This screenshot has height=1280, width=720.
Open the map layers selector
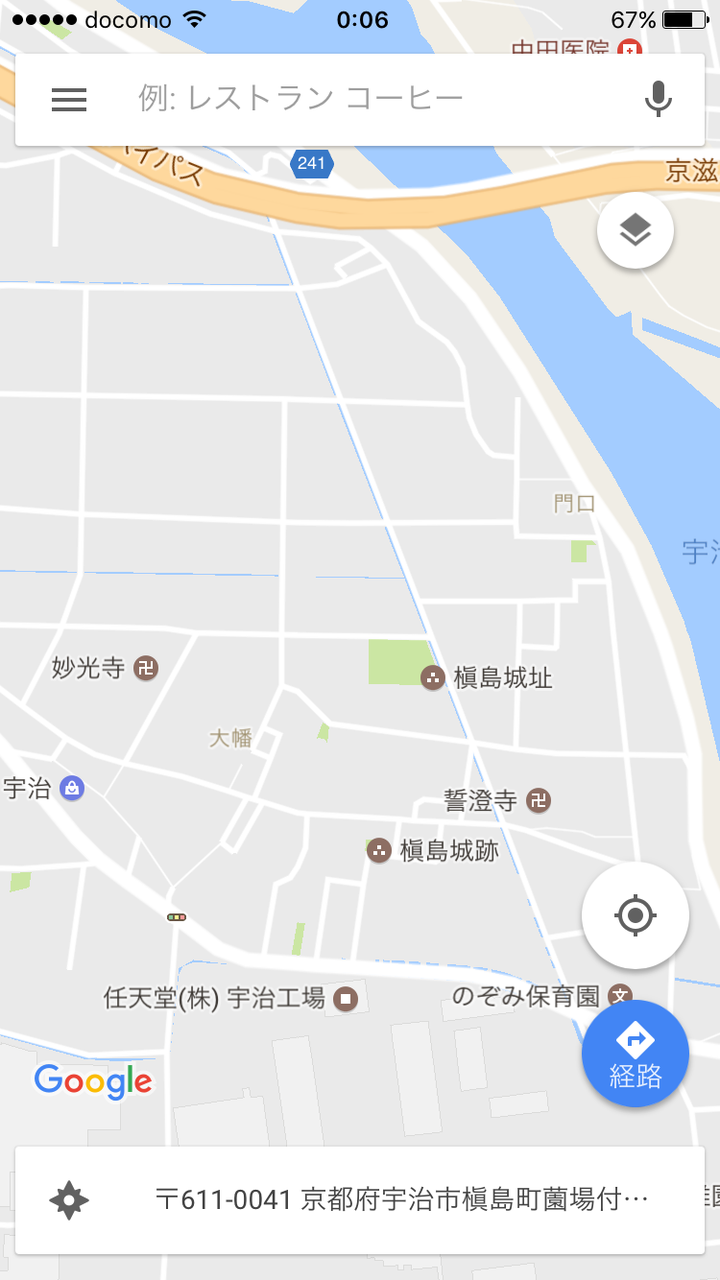pyautogui.click(x=635, y=231)
